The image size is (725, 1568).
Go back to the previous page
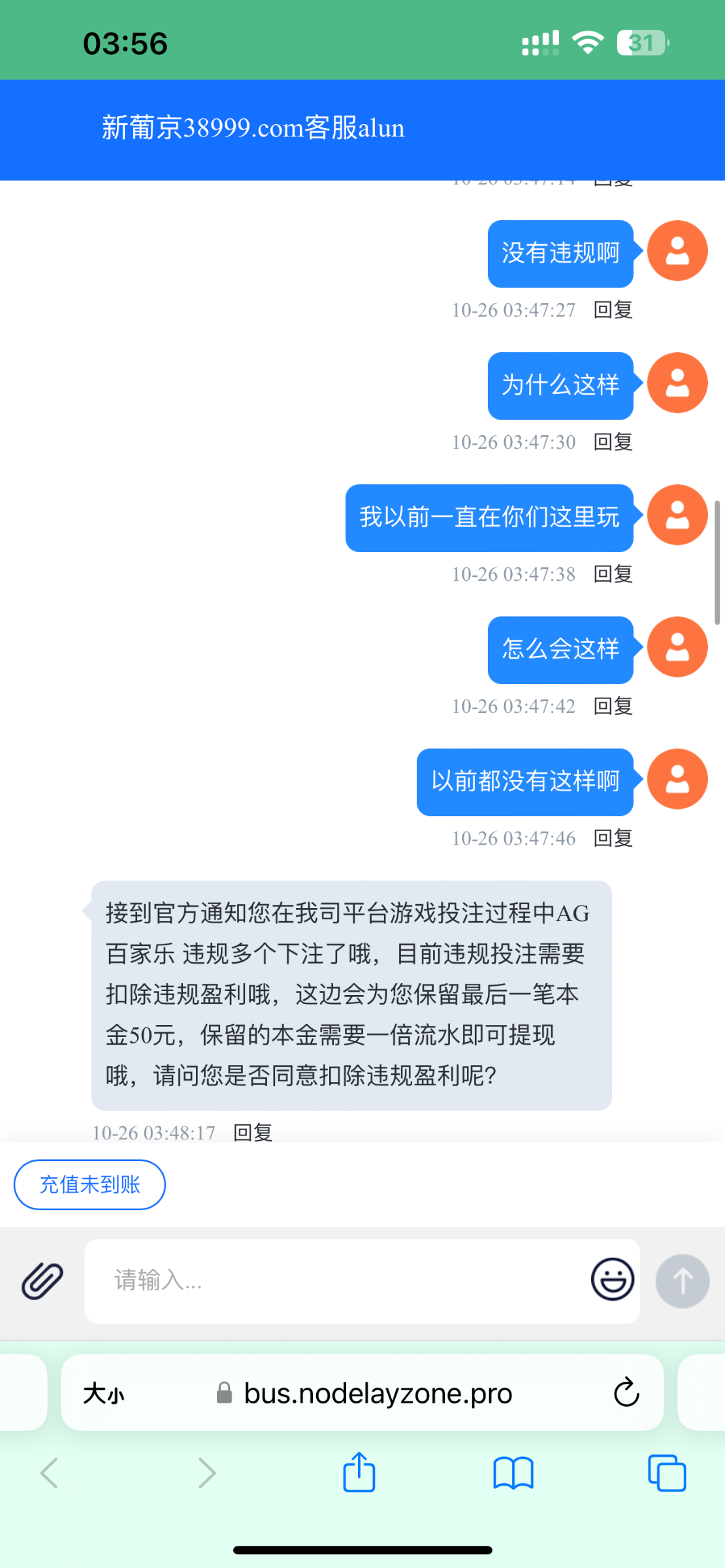point(49,1473)
